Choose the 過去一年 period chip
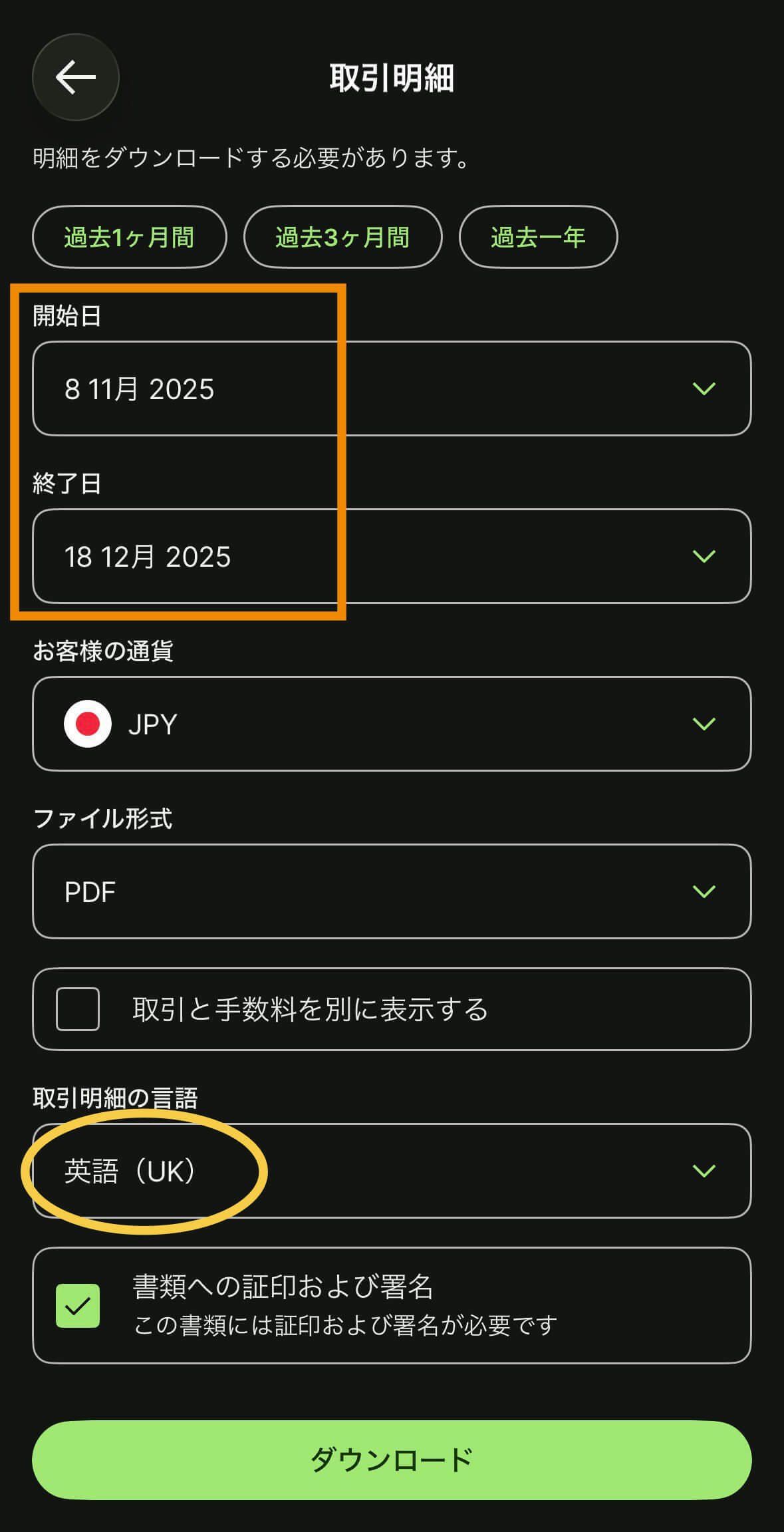Screen dimensions: 784x1532 coord(537,237)
